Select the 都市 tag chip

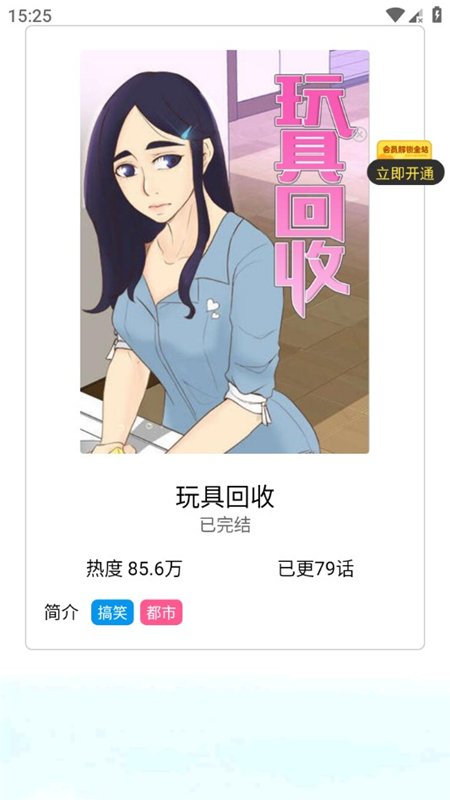(x=161, y=612)
